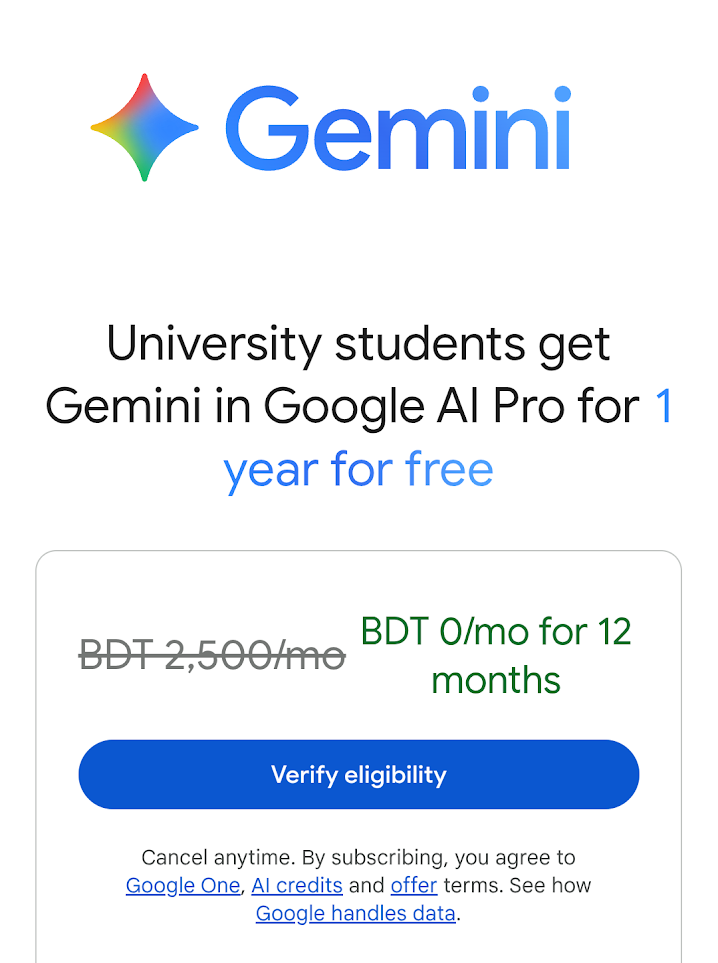Screen dimensions: 718x963
Task: Open the Google One terms link
Action: tap(183, 885)
